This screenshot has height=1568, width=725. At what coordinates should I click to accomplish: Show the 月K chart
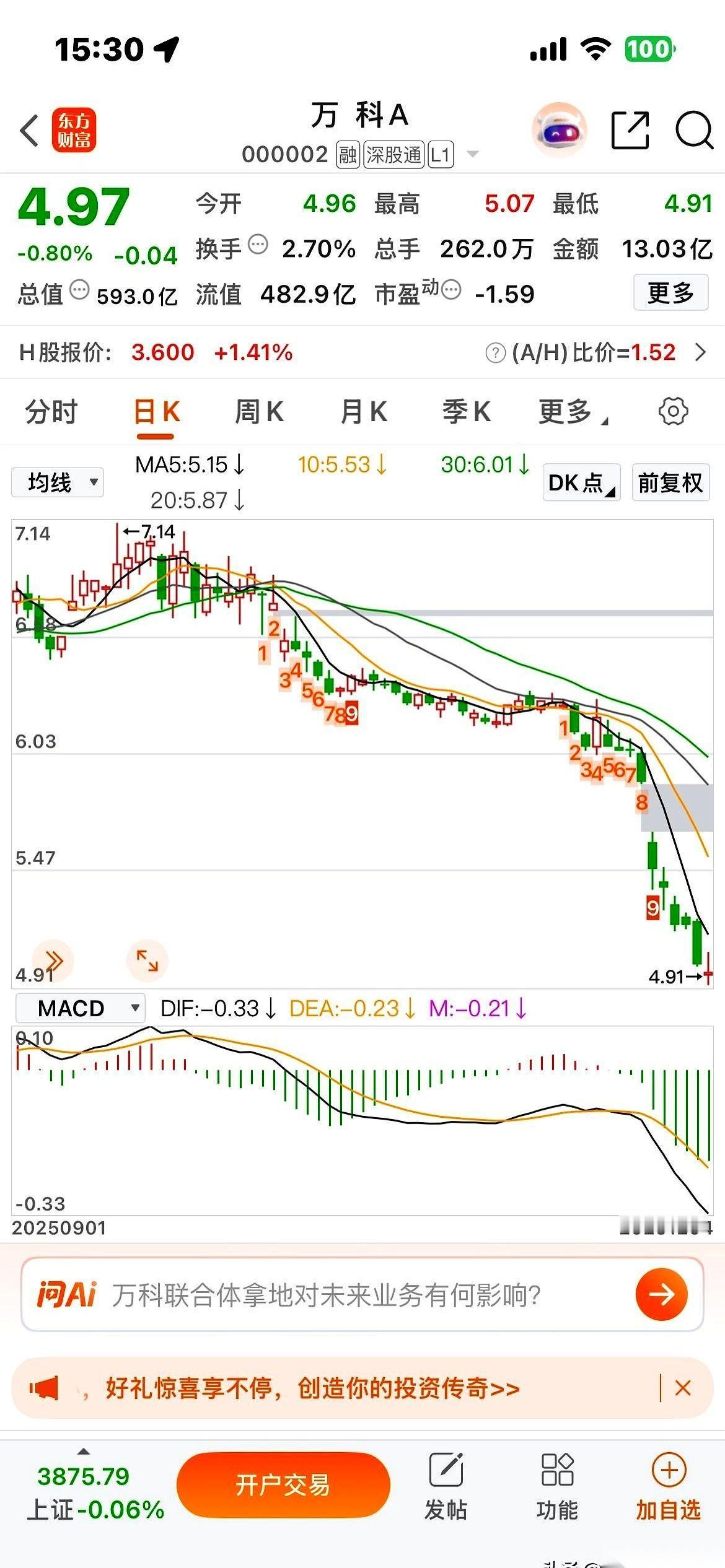point(364,412)
